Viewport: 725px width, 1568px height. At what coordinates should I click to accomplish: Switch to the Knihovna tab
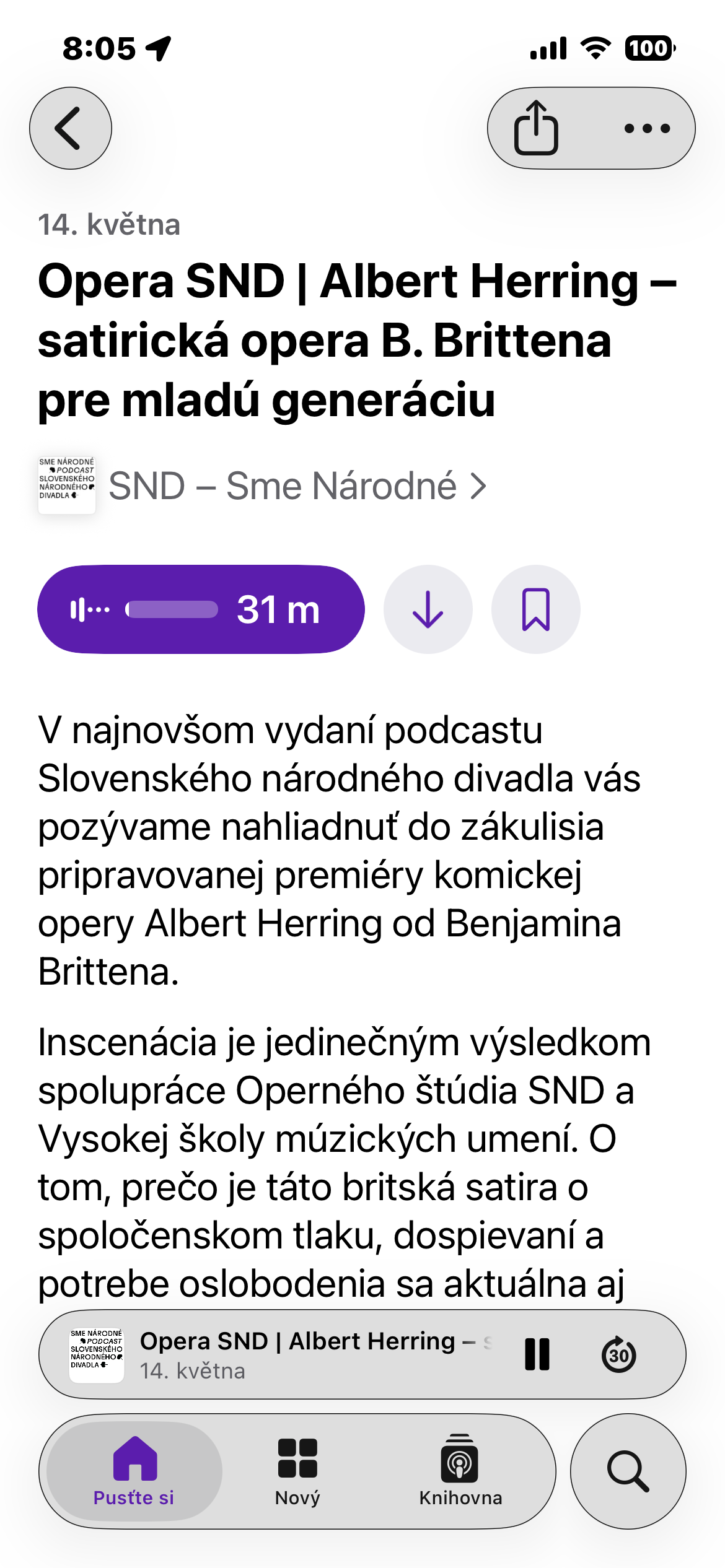tap(460, 1471)
